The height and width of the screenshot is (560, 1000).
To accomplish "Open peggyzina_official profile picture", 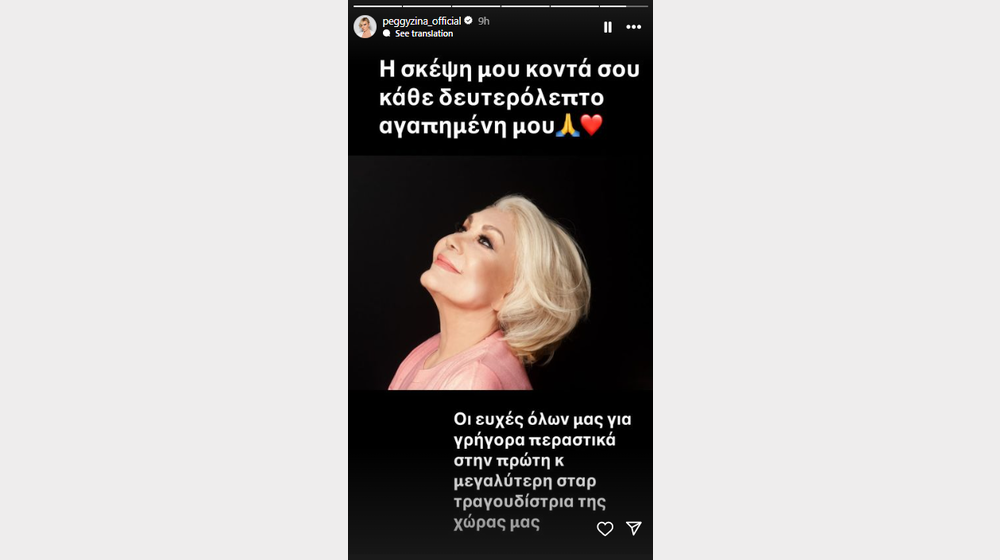I will [365, 27].
